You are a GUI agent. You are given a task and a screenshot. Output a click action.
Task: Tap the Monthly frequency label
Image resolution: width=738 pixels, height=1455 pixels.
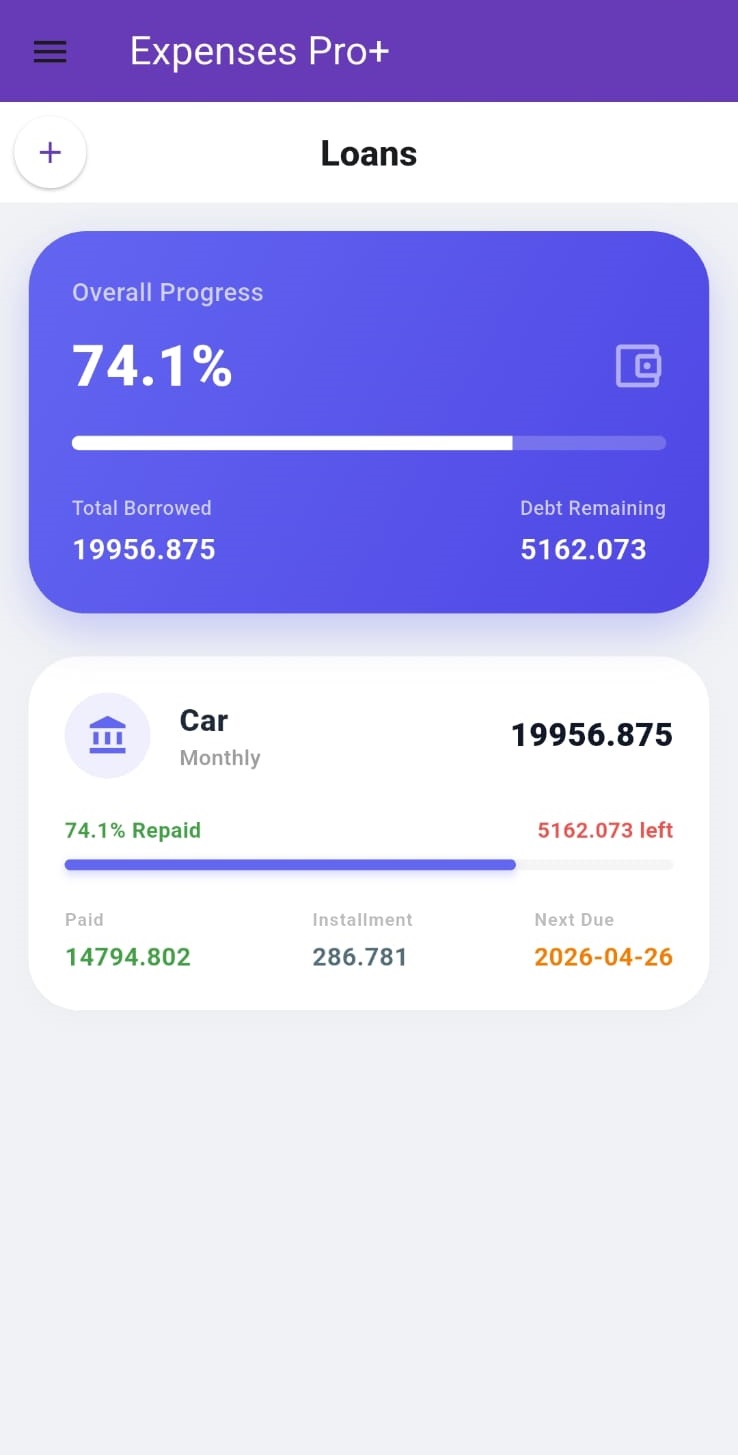pos(219,757)
